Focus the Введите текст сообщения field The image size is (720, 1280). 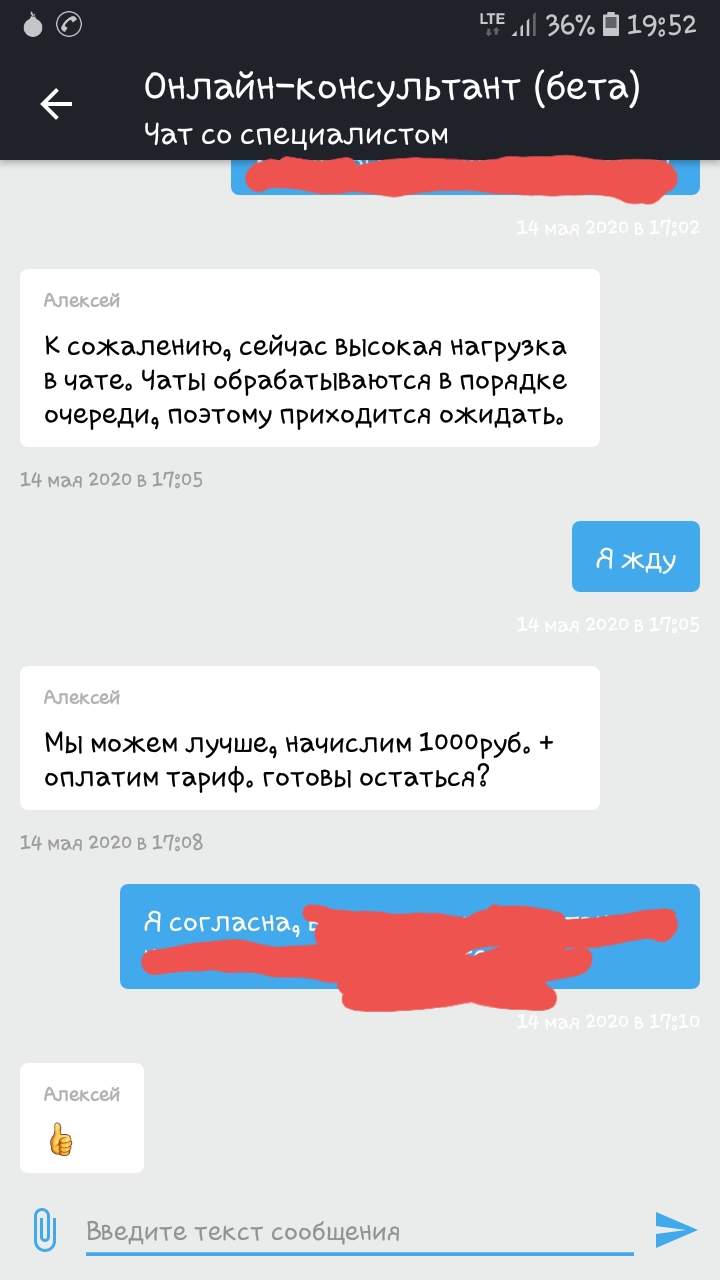click(358, 1232)
